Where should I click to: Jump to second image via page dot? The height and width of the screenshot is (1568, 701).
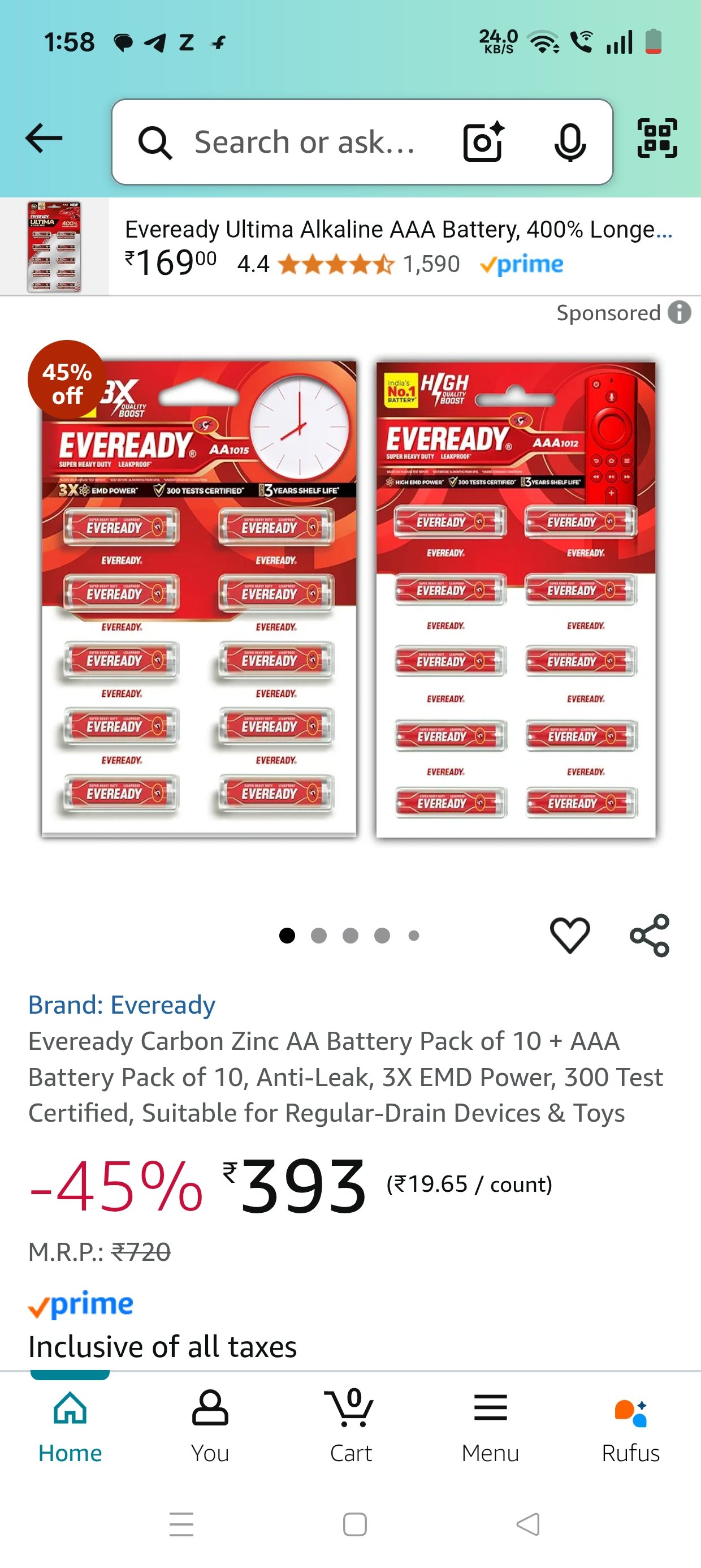tap(319, 936)
